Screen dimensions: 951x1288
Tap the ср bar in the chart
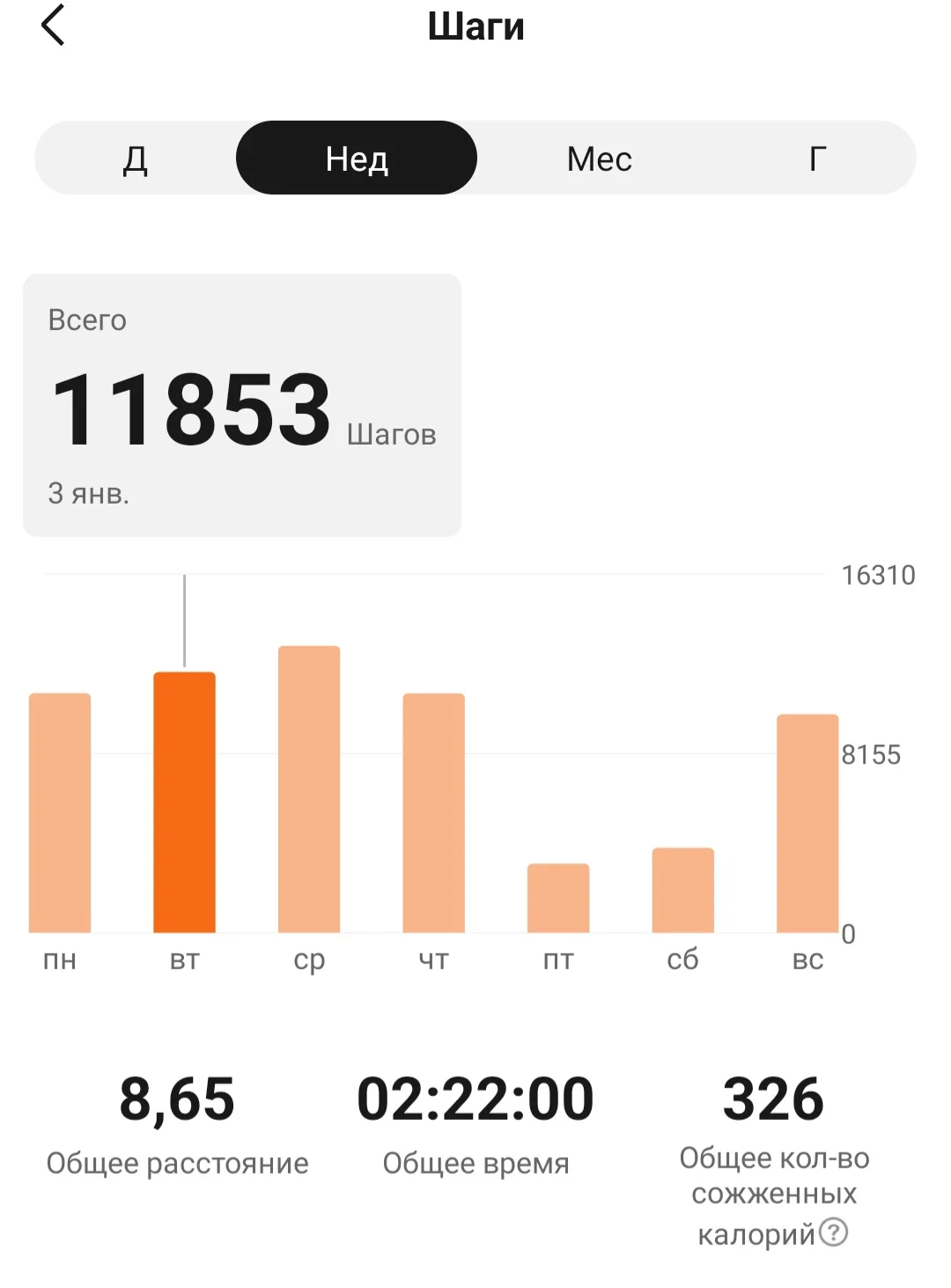(309, 789)
